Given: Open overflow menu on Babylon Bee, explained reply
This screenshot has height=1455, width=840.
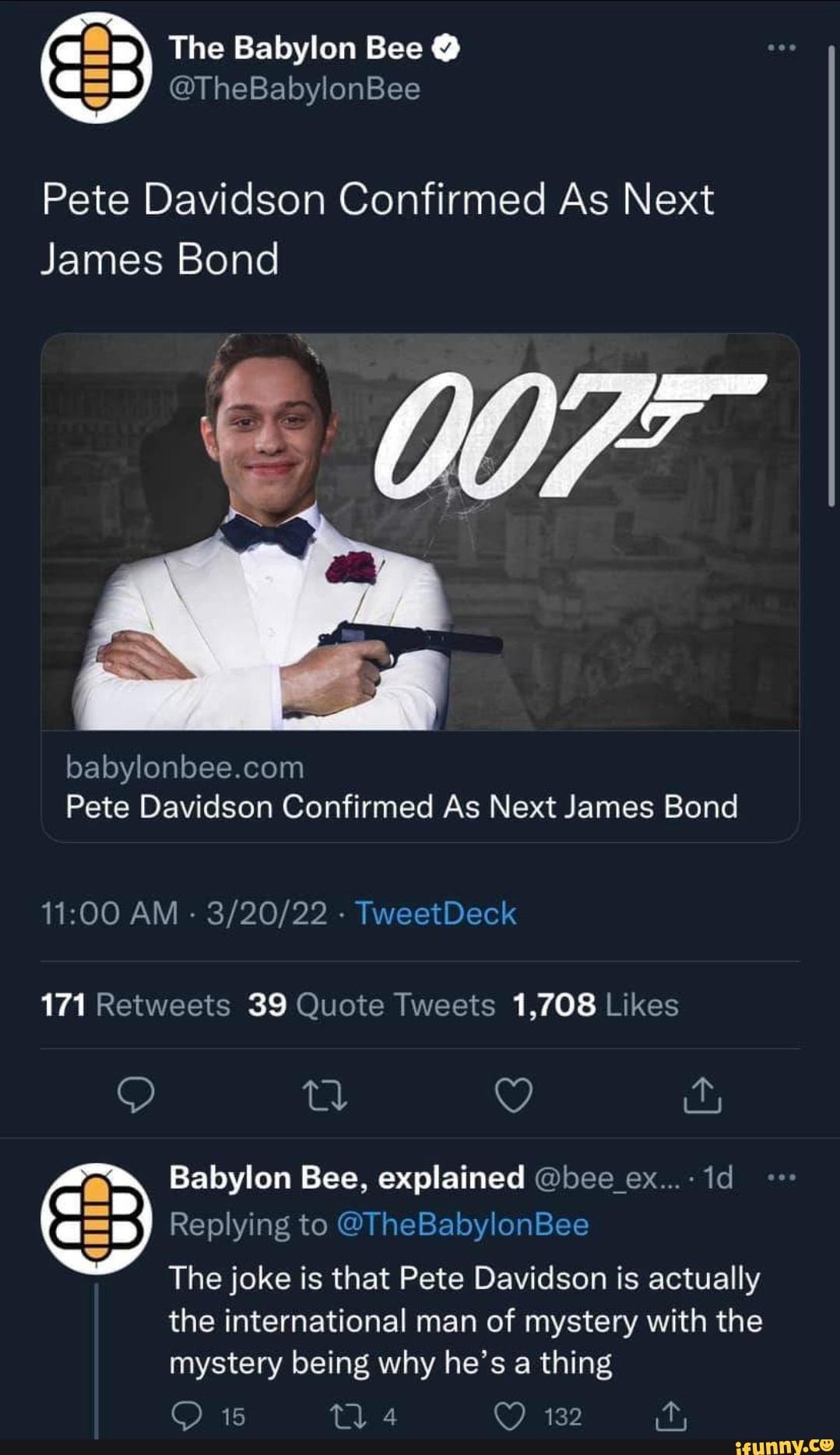Looking at the screenshot, I should tap(781, 1178).
